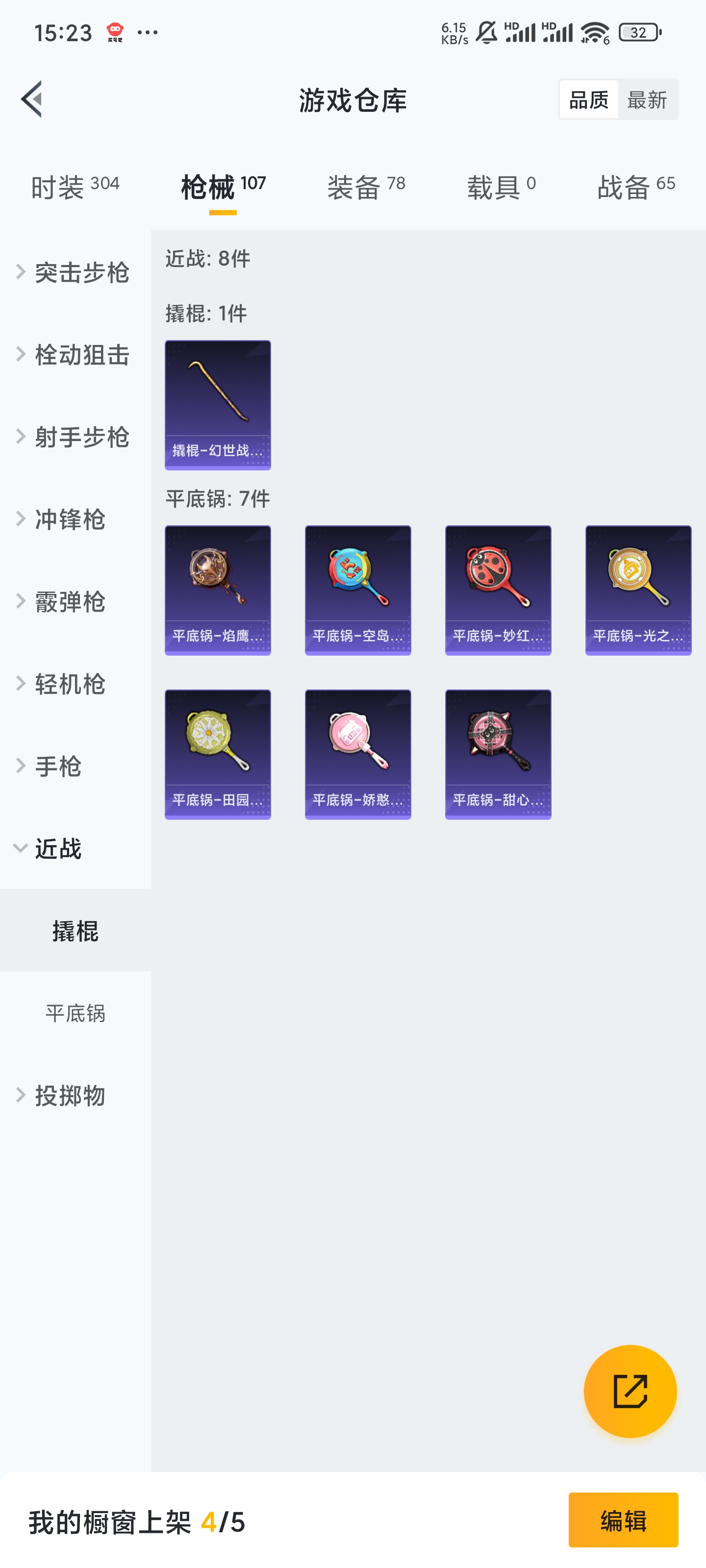Open the 平底锅-妙红 ladybug pan

pyautogui.click(x=498, y=590)
